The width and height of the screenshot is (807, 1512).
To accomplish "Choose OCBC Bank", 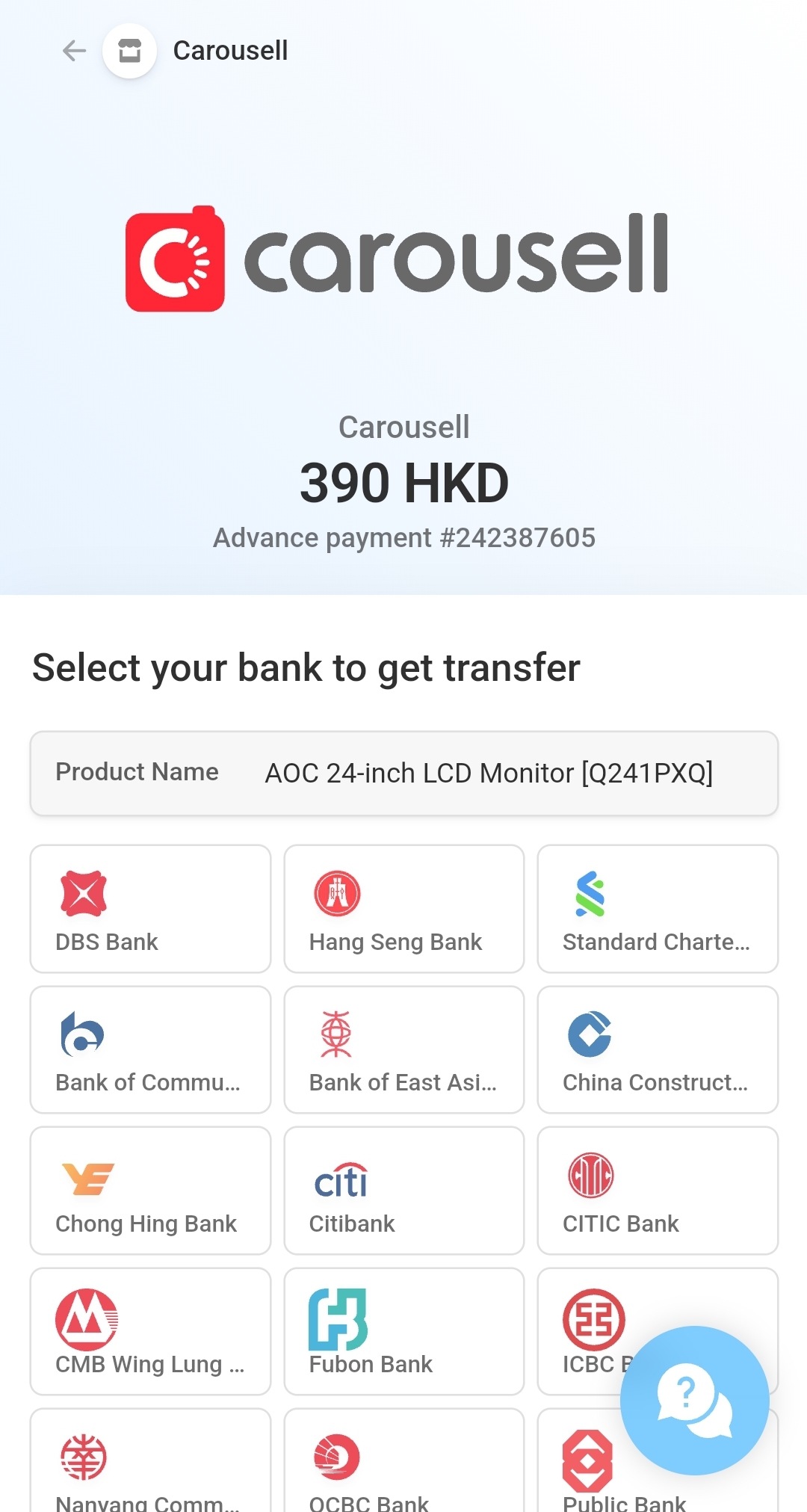I will pos(403,1465).
